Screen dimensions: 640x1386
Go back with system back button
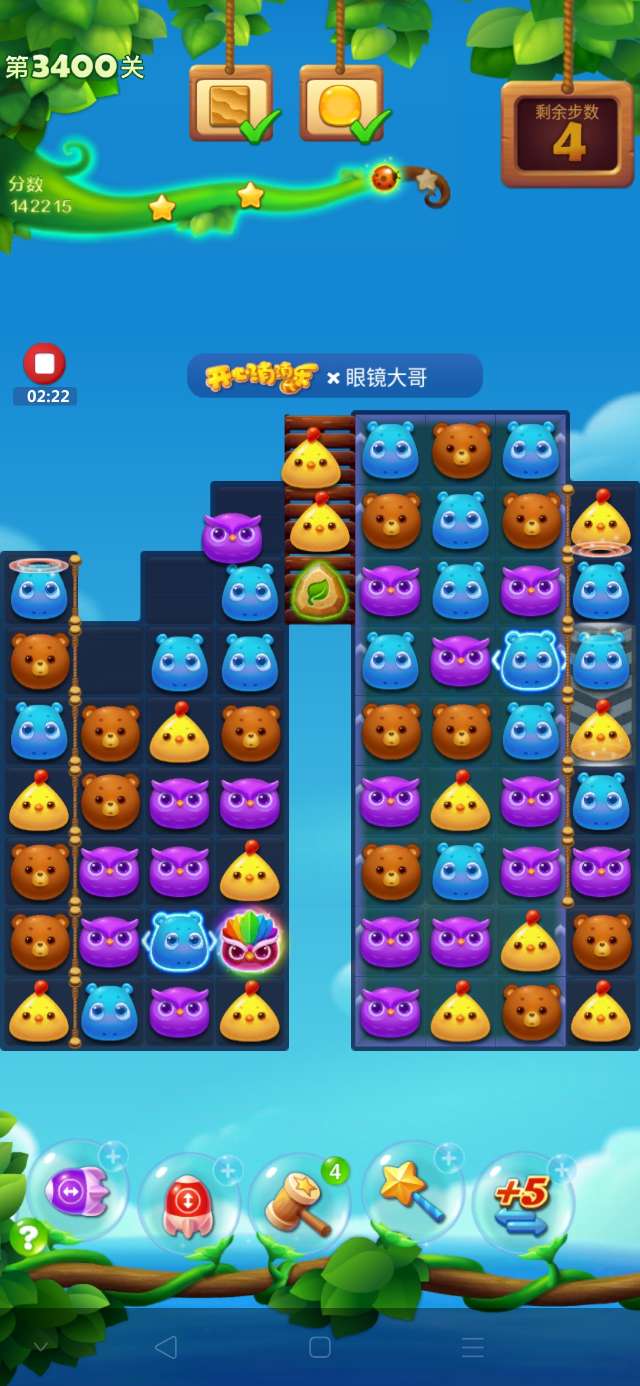(166, 1347)
